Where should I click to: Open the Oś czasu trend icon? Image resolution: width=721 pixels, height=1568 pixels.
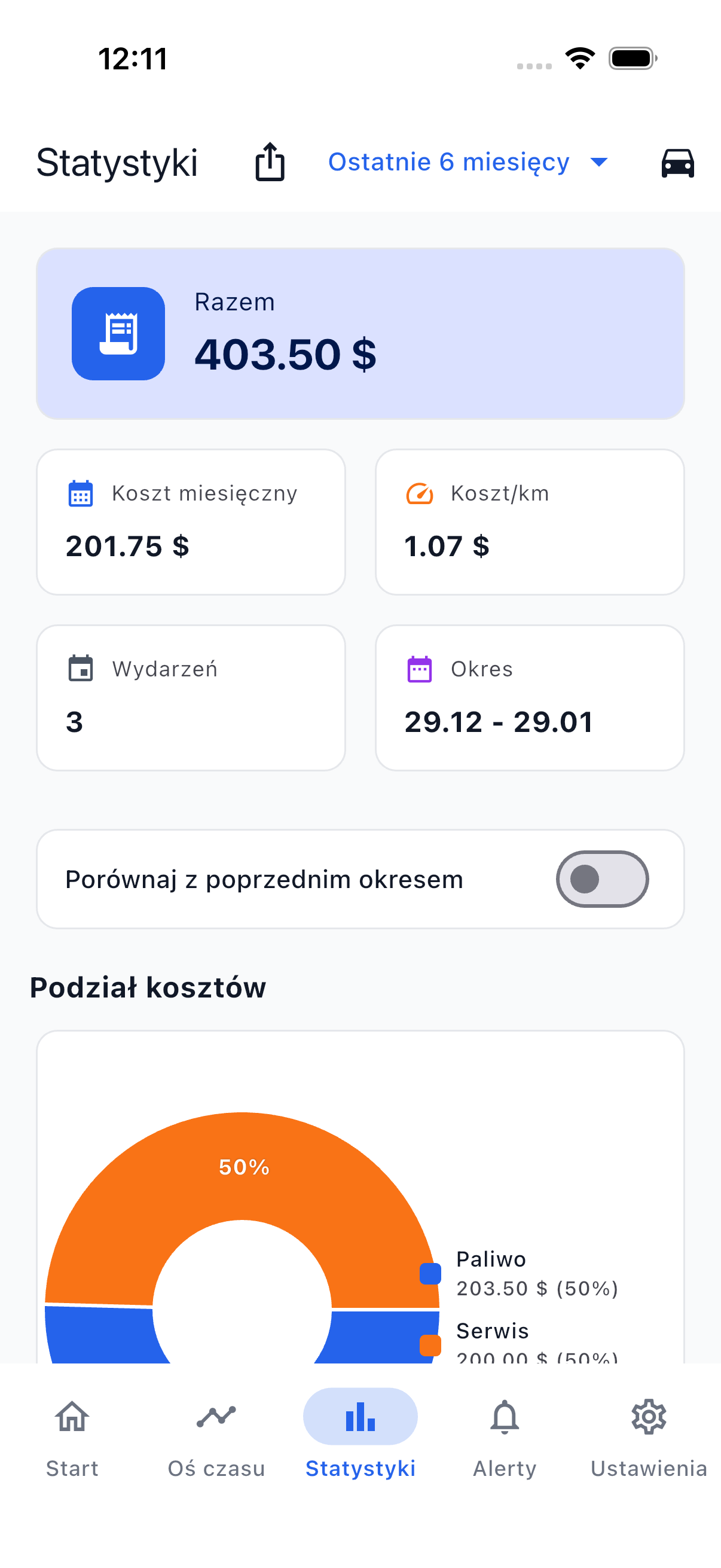(x=216, y=1417)
